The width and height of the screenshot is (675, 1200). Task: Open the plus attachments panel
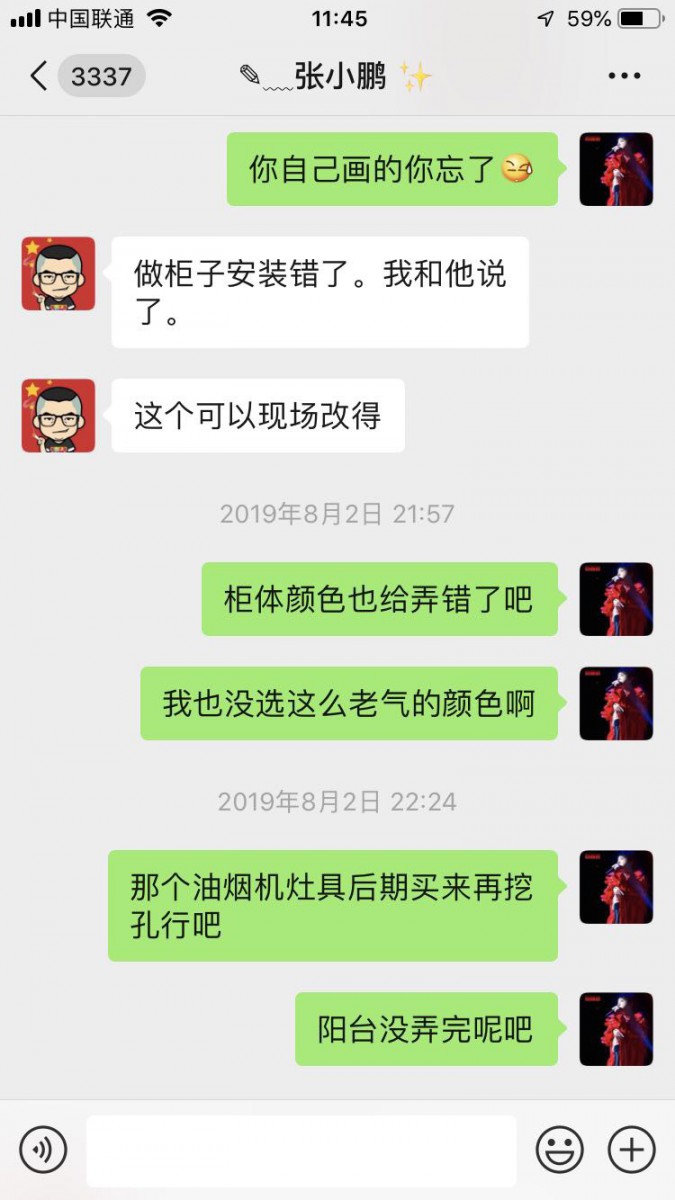(x=632, y=1150)
